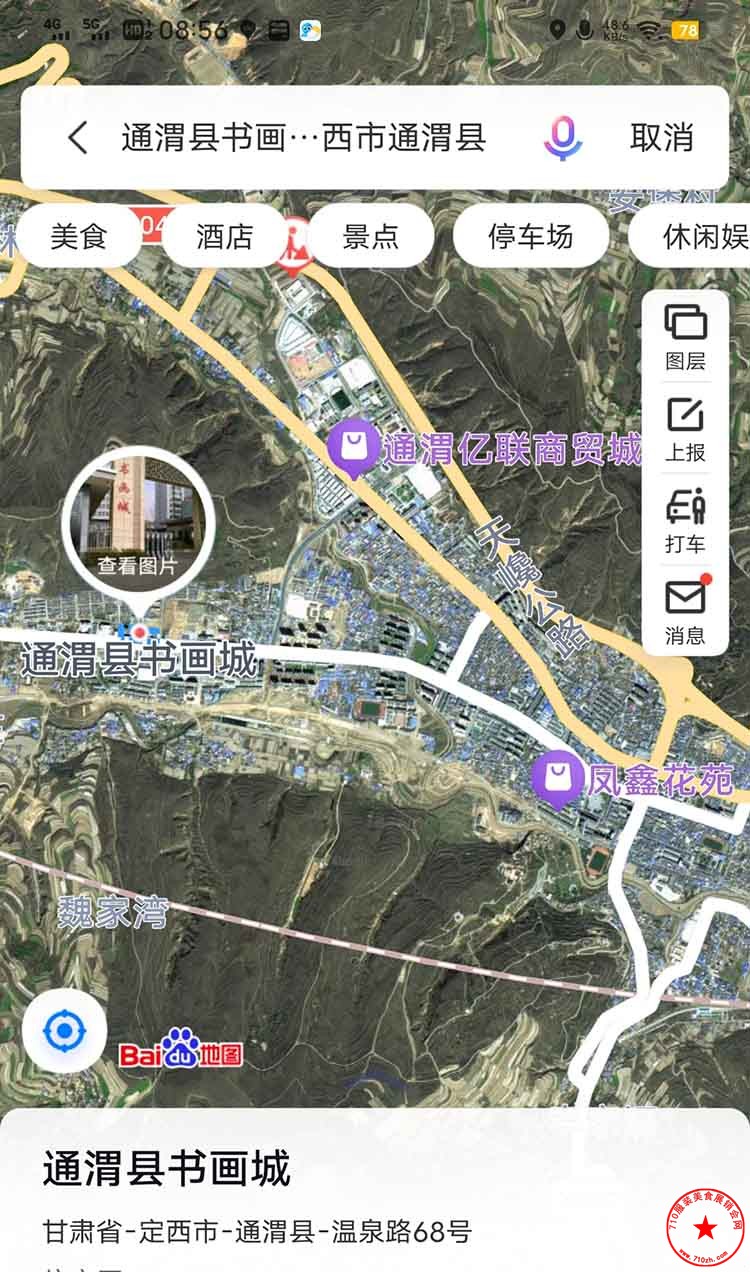Tap the 凤鑫花苑 map marker

click(x=557, y=778)
